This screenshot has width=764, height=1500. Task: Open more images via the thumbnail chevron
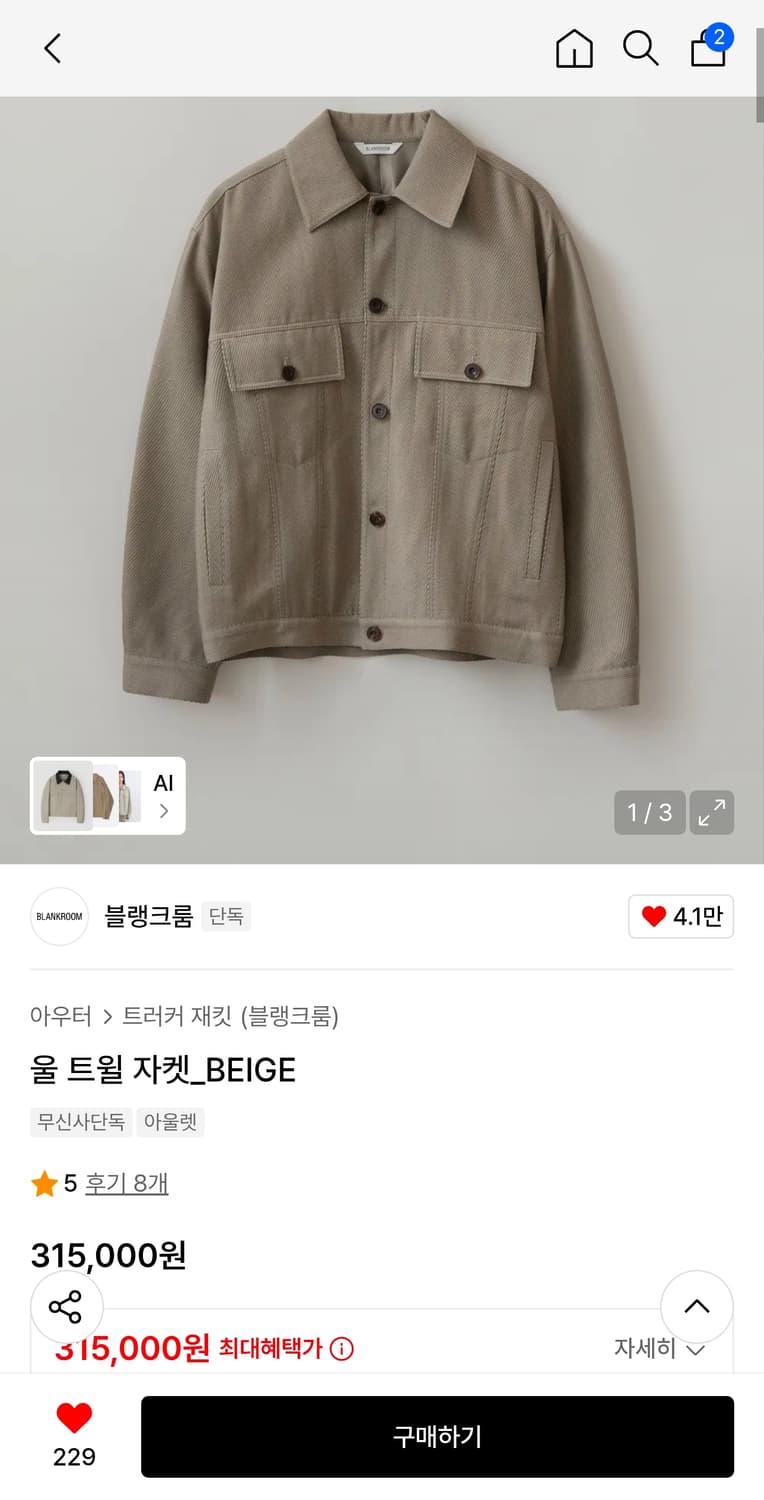tap(163, 813)
